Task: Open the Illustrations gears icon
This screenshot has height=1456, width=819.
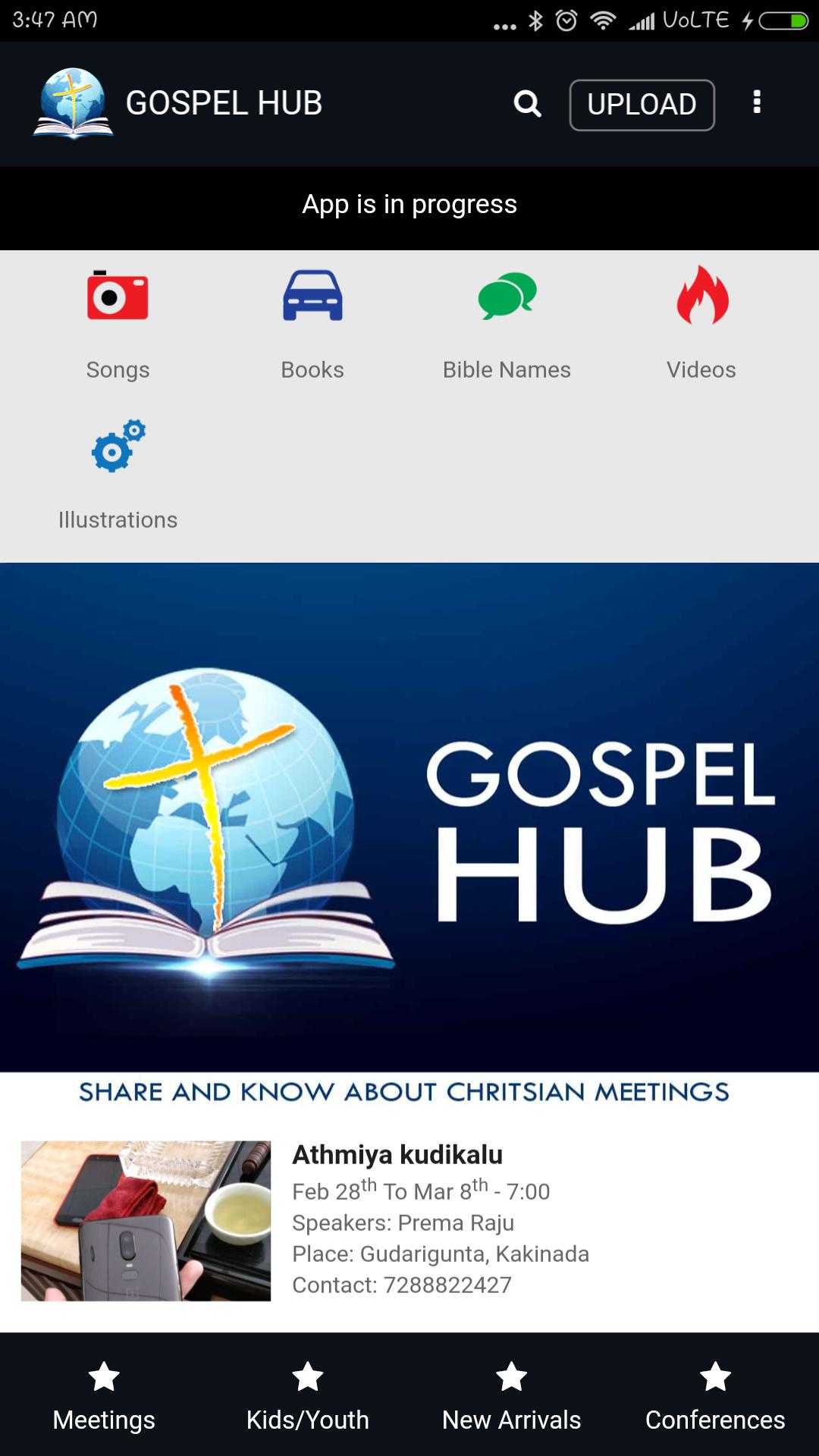Action: (x=118, y=447)
